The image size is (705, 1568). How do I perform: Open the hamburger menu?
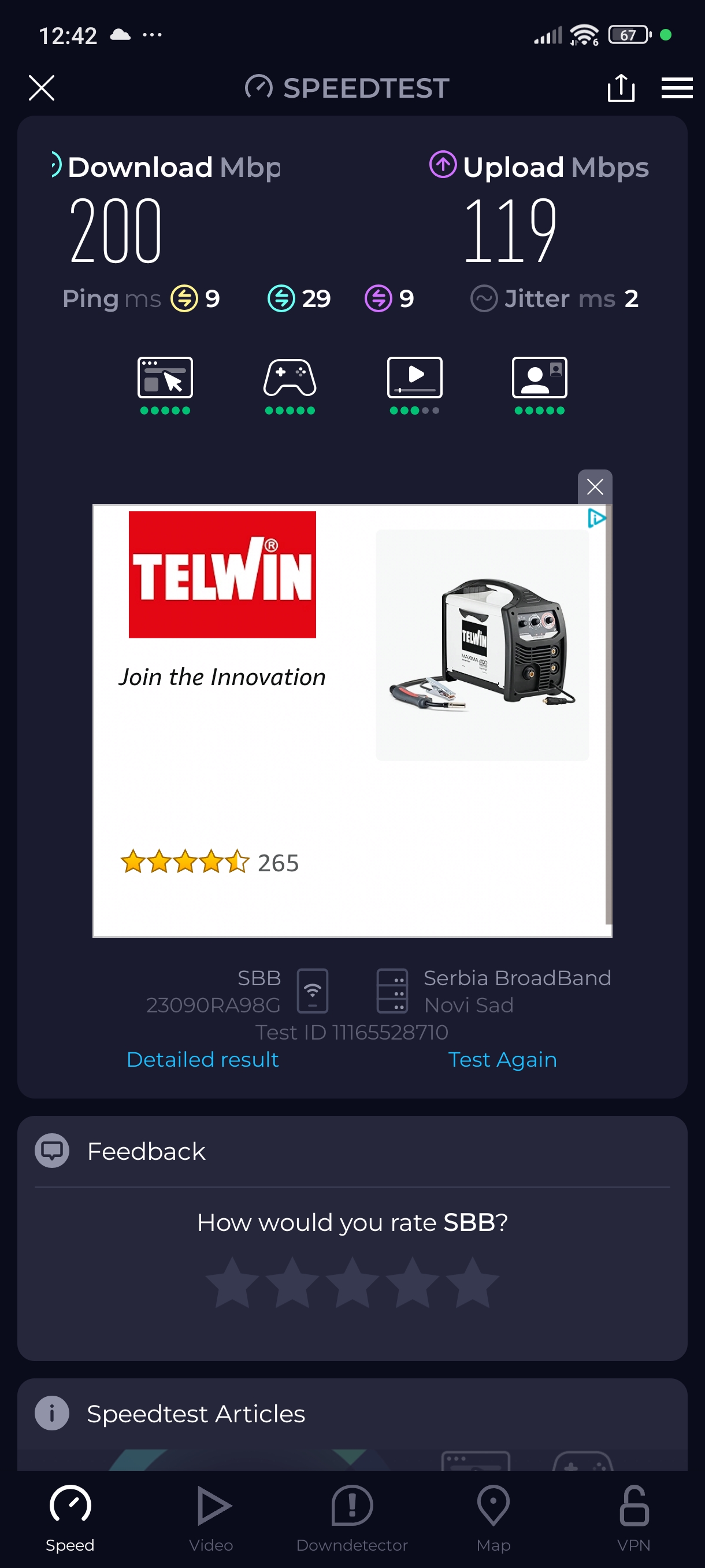pos(677,88)
